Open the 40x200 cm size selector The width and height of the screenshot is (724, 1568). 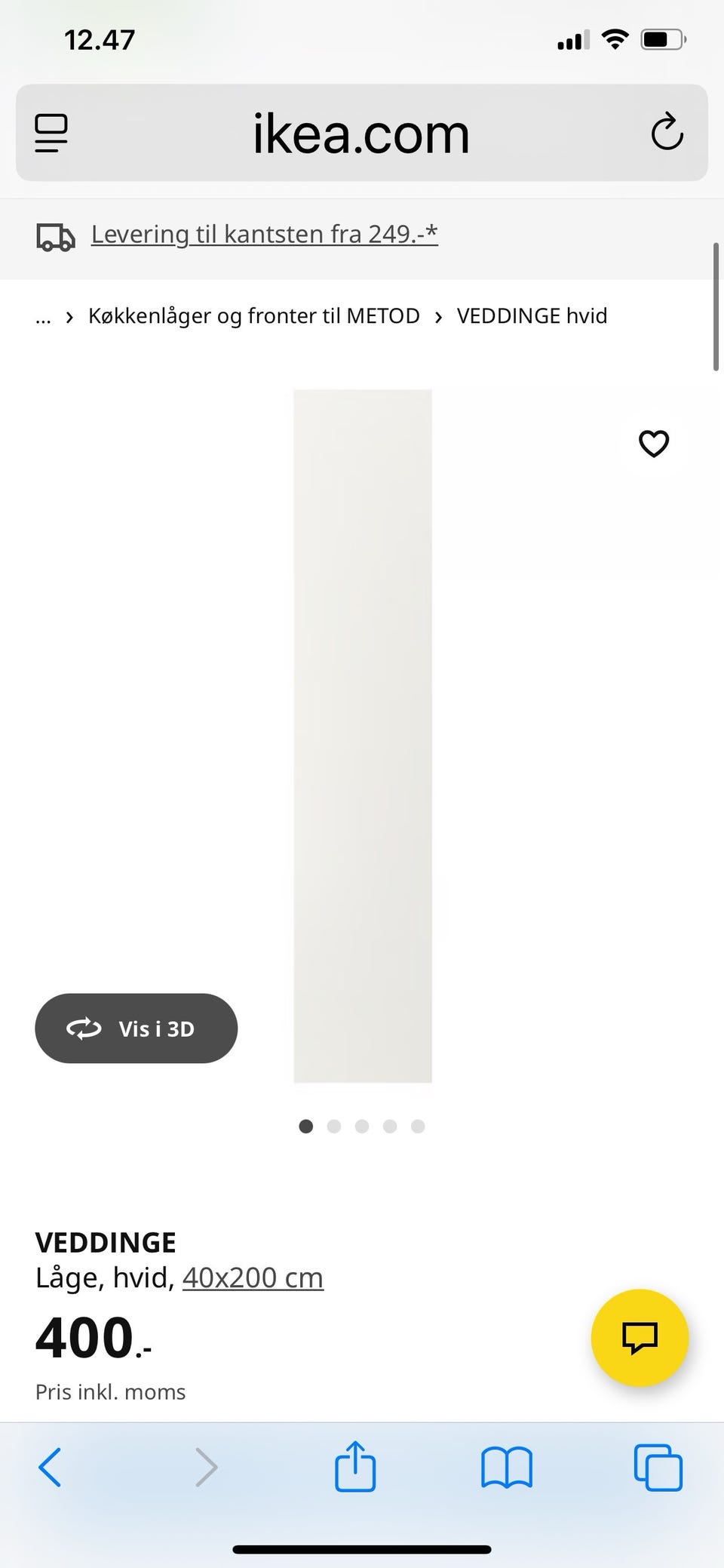point(253,1277)
